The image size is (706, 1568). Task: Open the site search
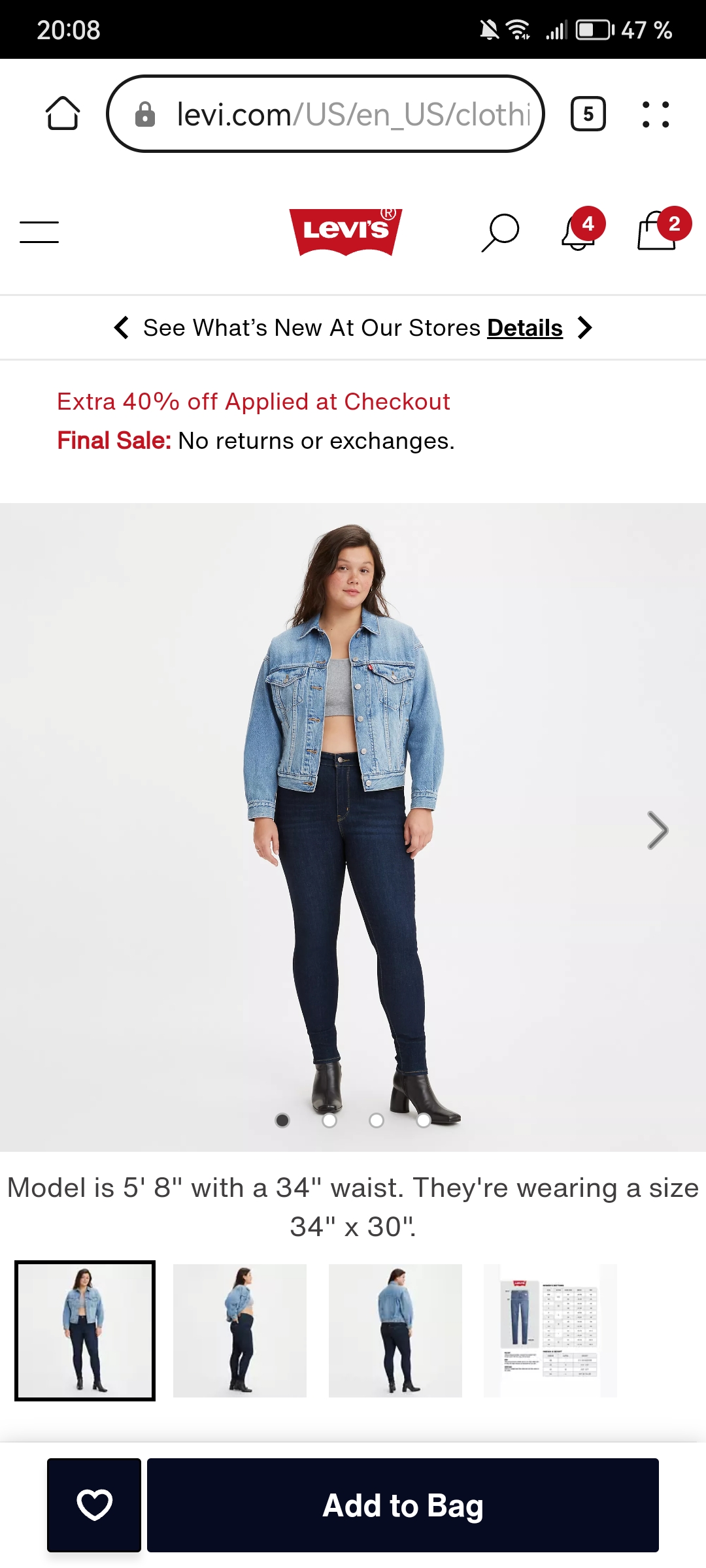pos(500,233)
